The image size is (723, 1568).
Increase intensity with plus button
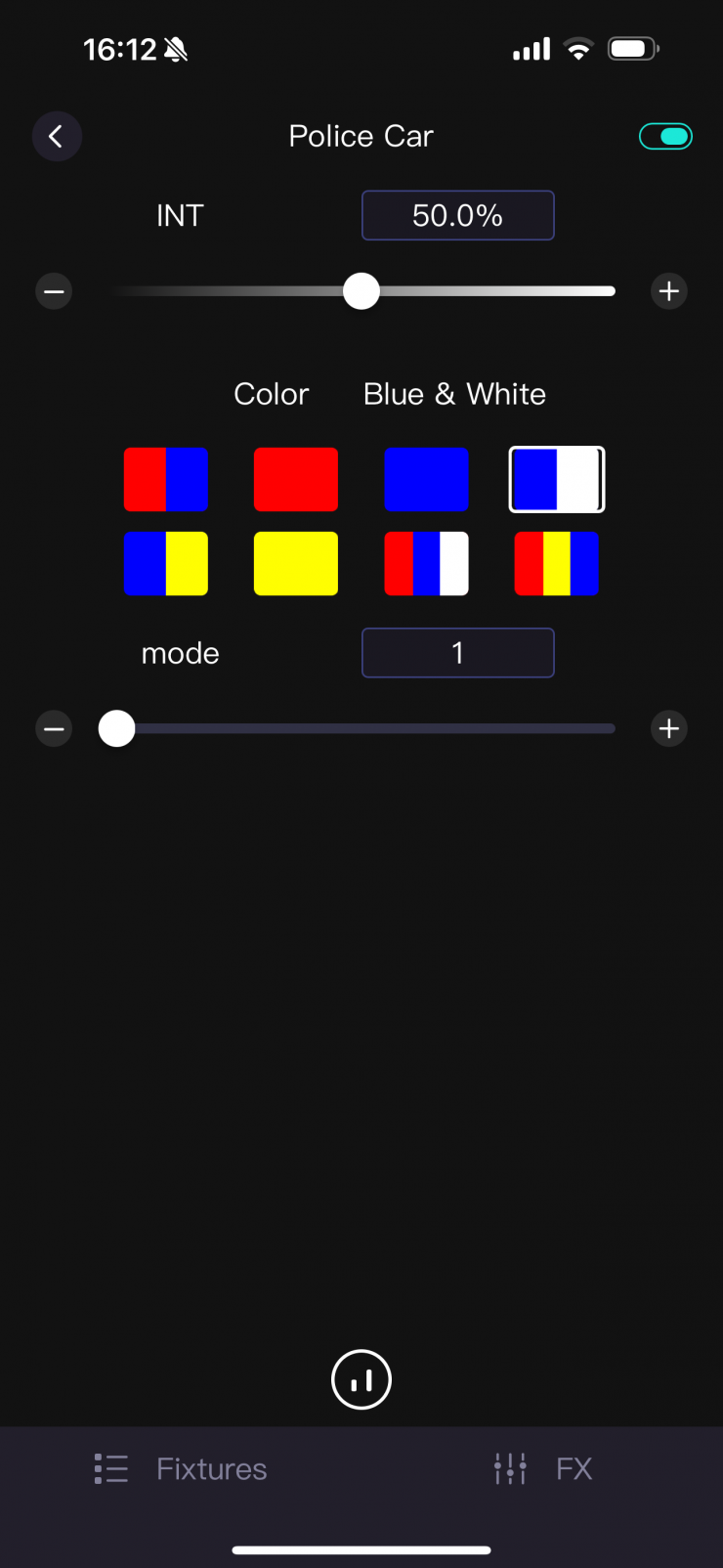click(669, 291)
